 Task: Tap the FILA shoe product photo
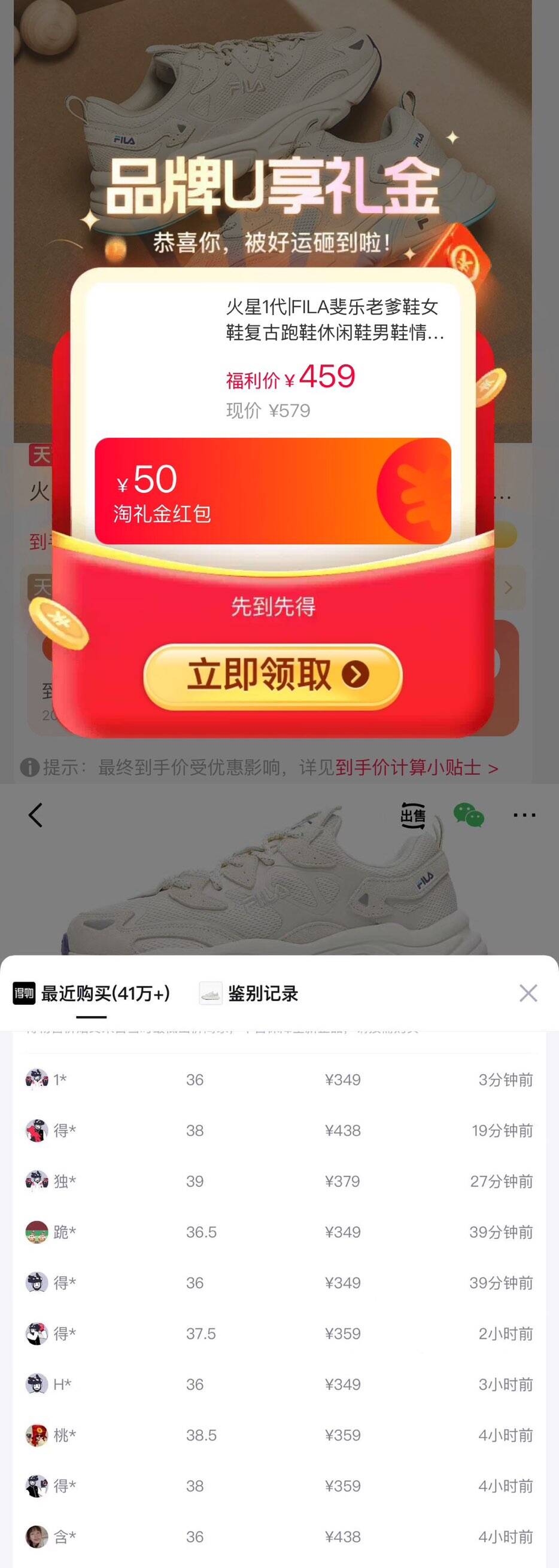tap(279, 895)
